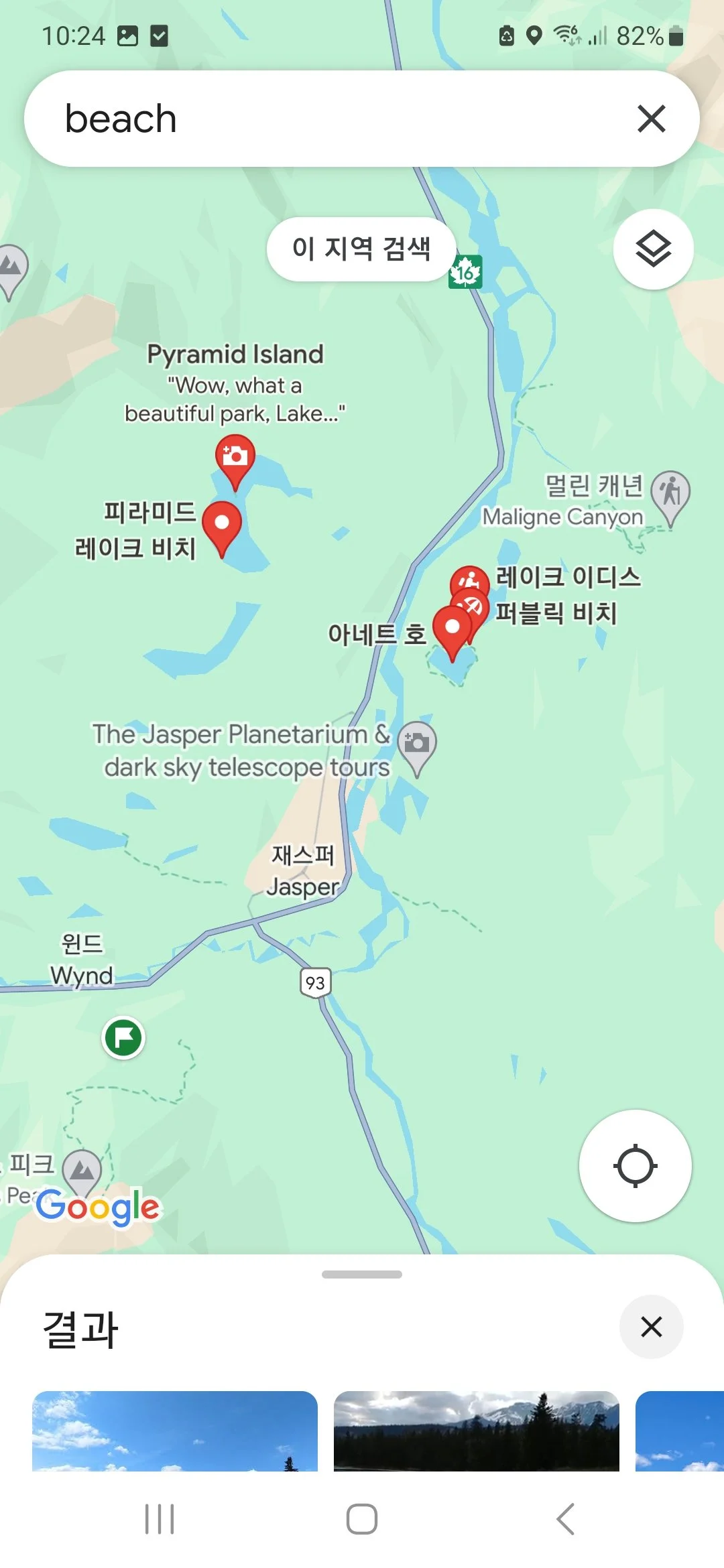Center the map on current location
Screen dimensions: 724x1568
pos(635,1166)
